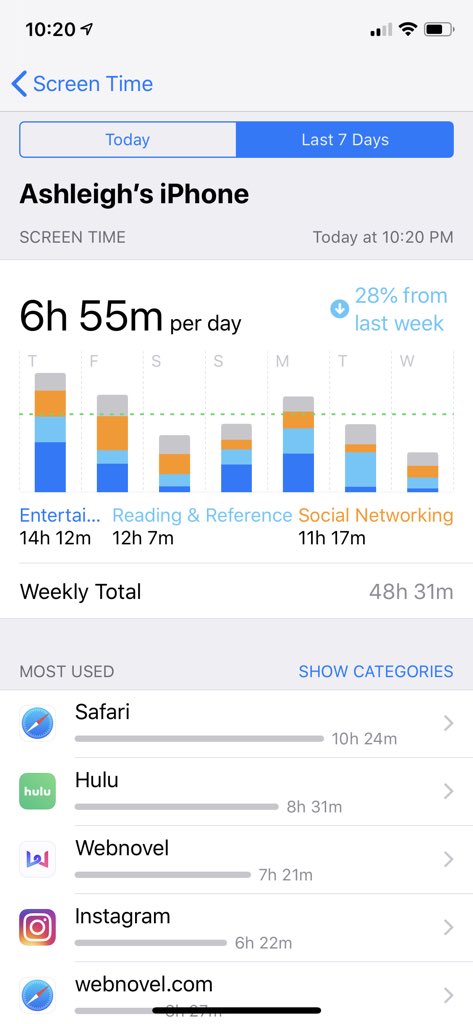Tap Monday's bar in the usage chart

(299, 444)
